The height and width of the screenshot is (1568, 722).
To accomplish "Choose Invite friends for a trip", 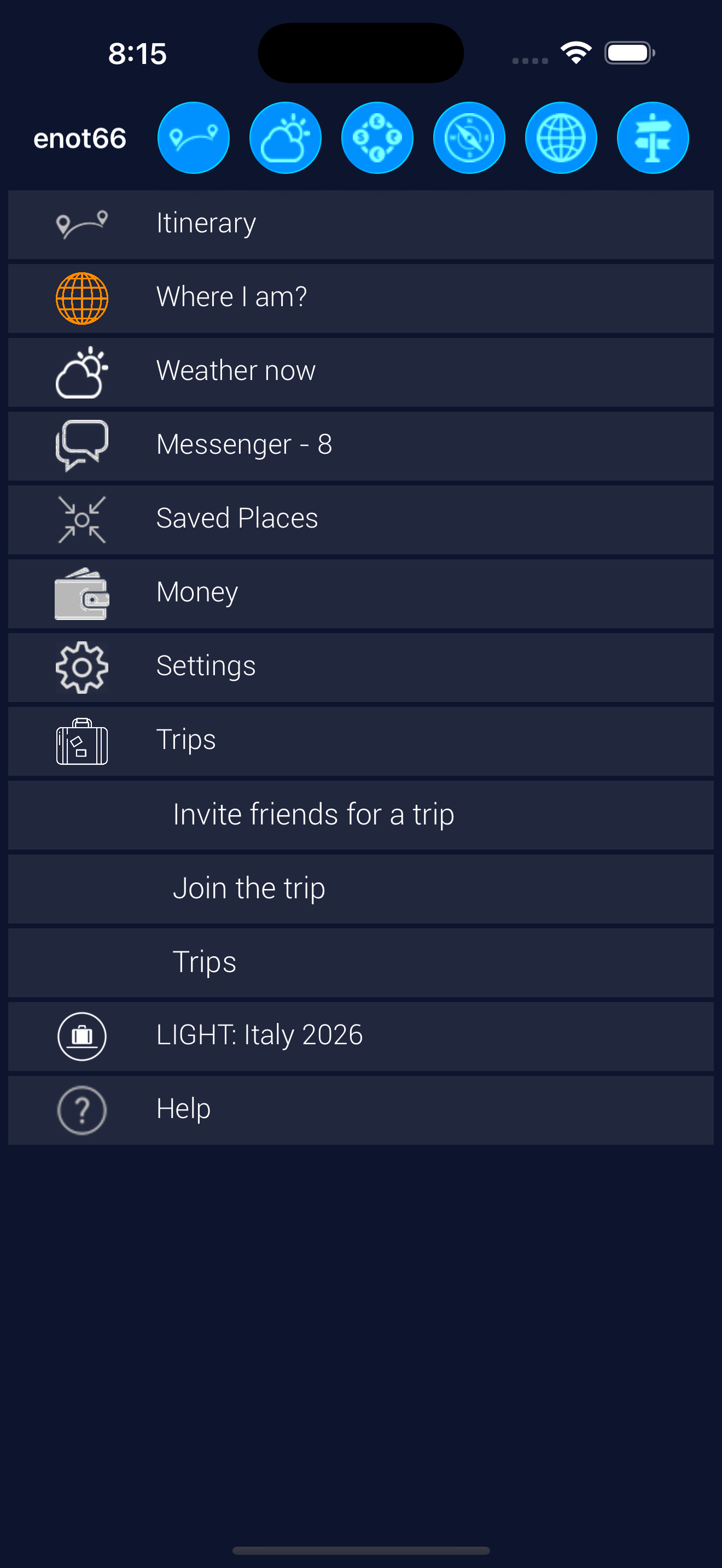I will (x=360, y=815).
